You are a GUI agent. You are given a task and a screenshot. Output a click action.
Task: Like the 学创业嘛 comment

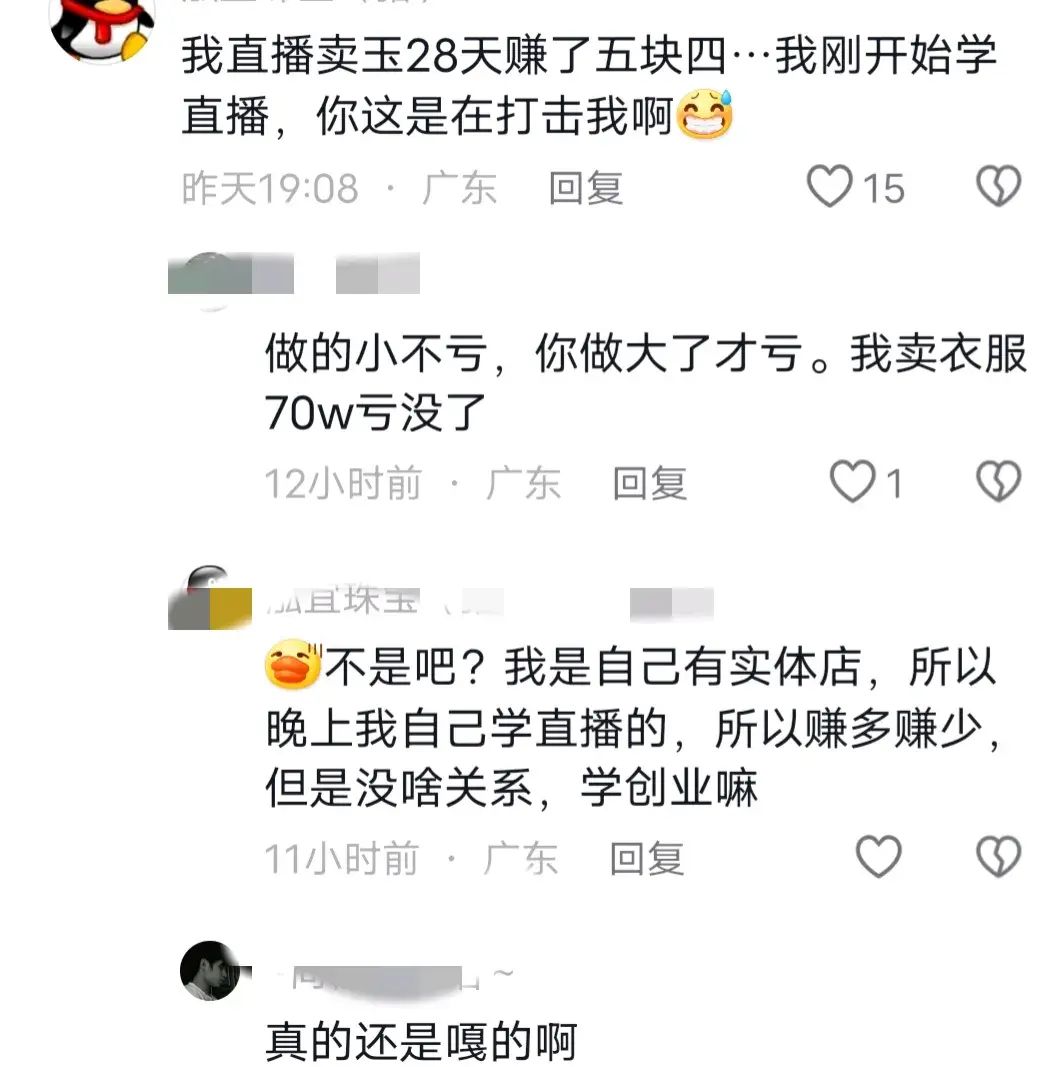click(879, 857)
